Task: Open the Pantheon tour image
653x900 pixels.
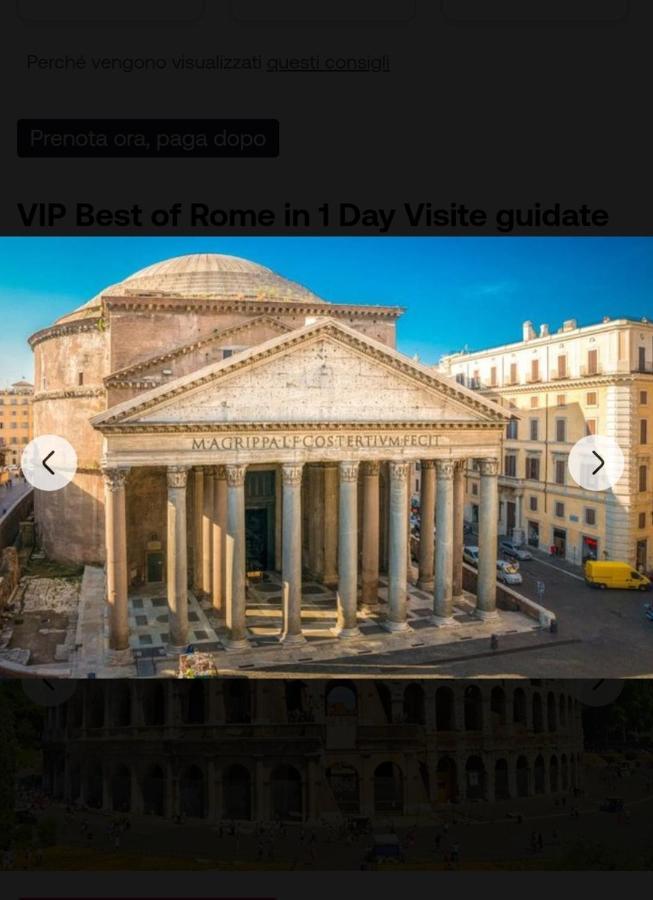Action: coord(326,540)
